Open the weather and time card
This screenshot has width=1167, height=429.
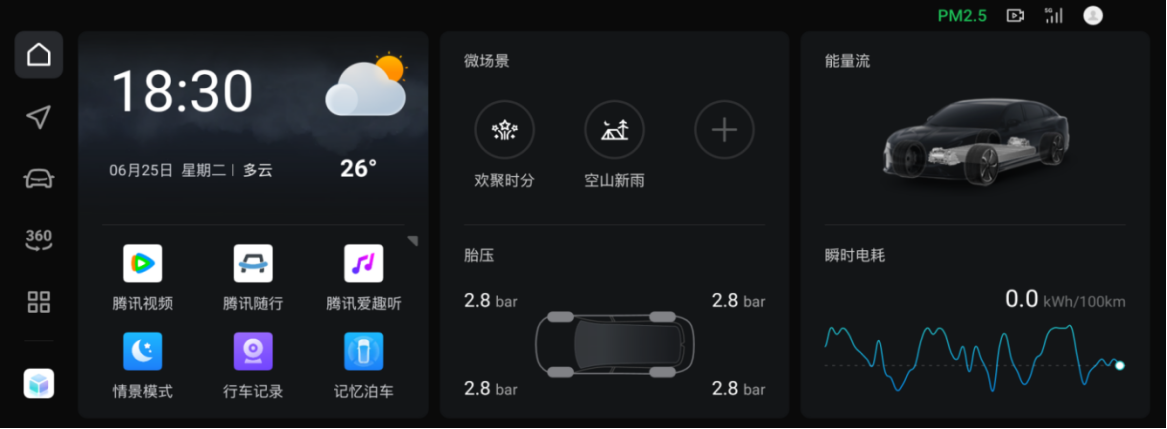pyautogui.click(x=253, y=125)
